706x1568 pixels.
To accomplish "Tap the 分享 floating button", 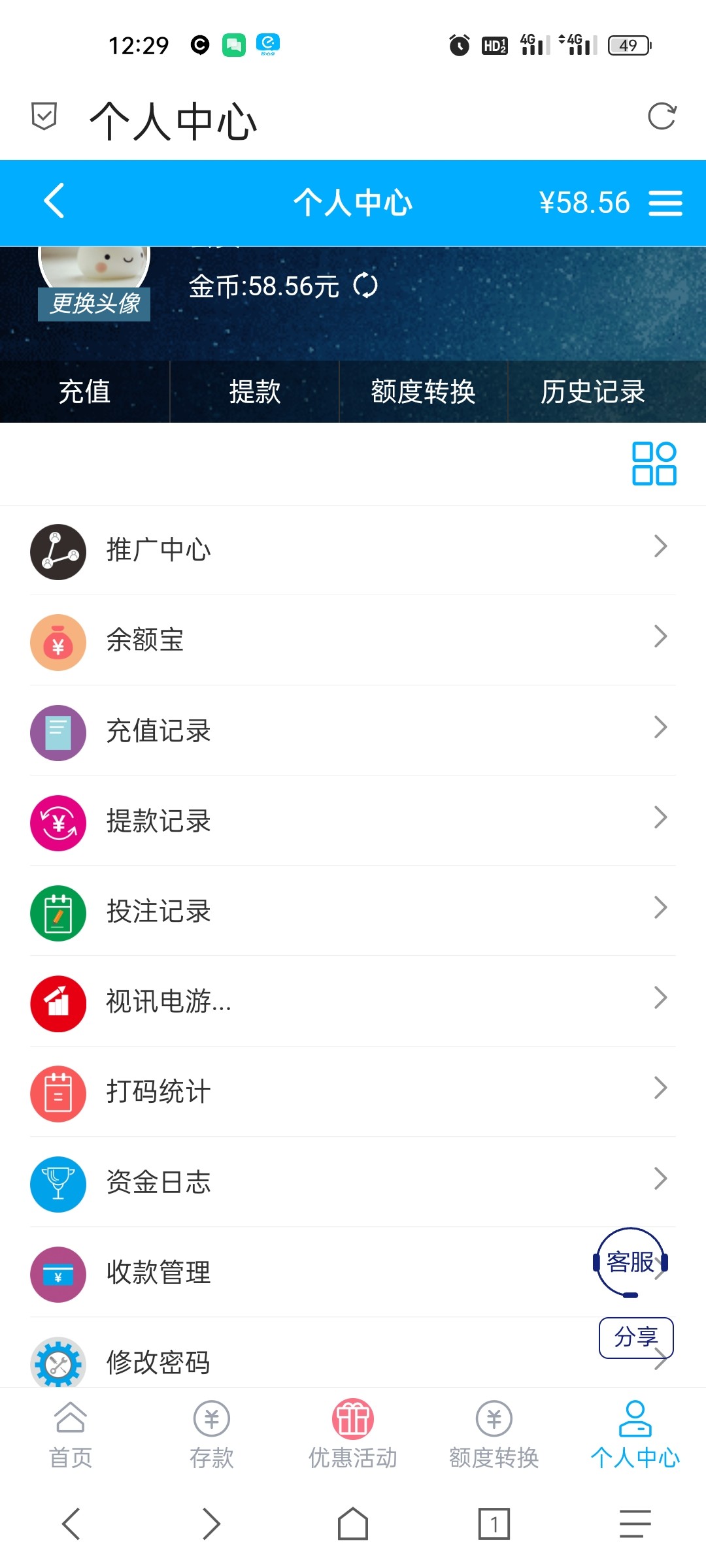I will [x=636, y=1337].
